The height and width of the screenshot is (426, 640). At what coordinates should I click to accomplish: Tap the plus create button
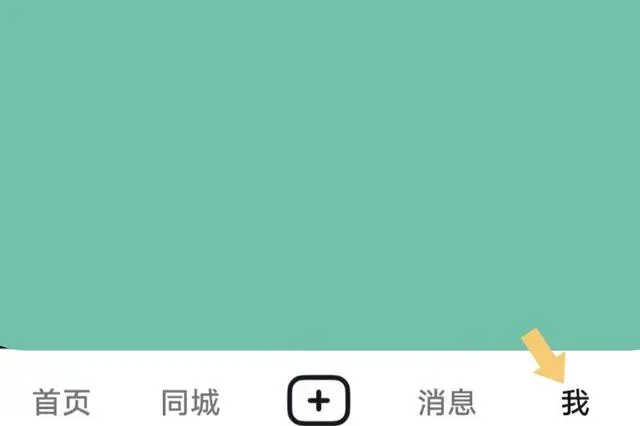319,401
